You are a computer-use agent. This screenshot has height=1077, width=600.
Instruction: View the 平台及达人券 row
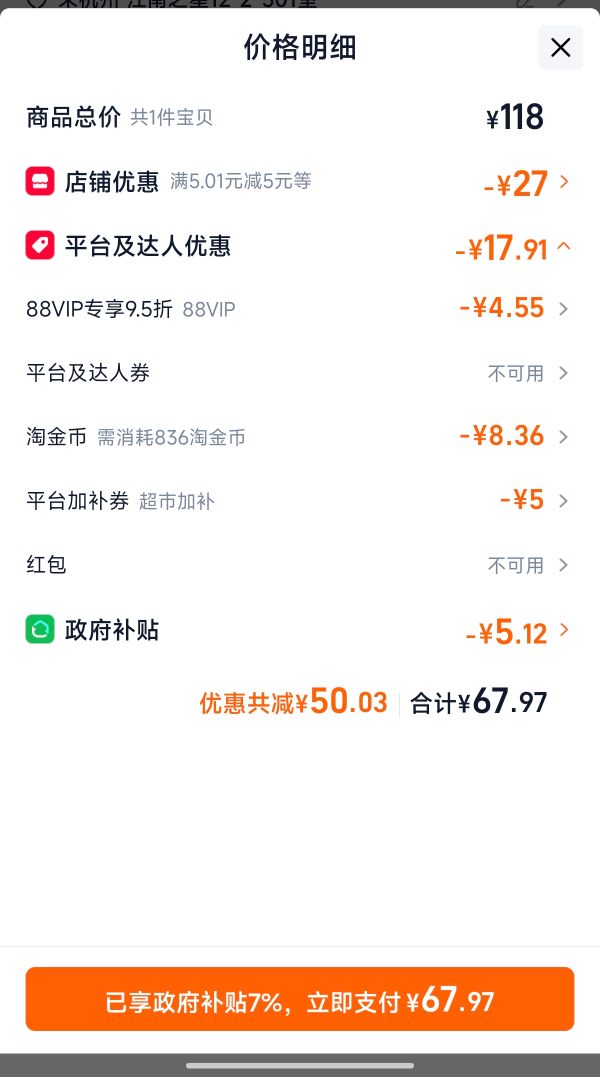point(299,373)
